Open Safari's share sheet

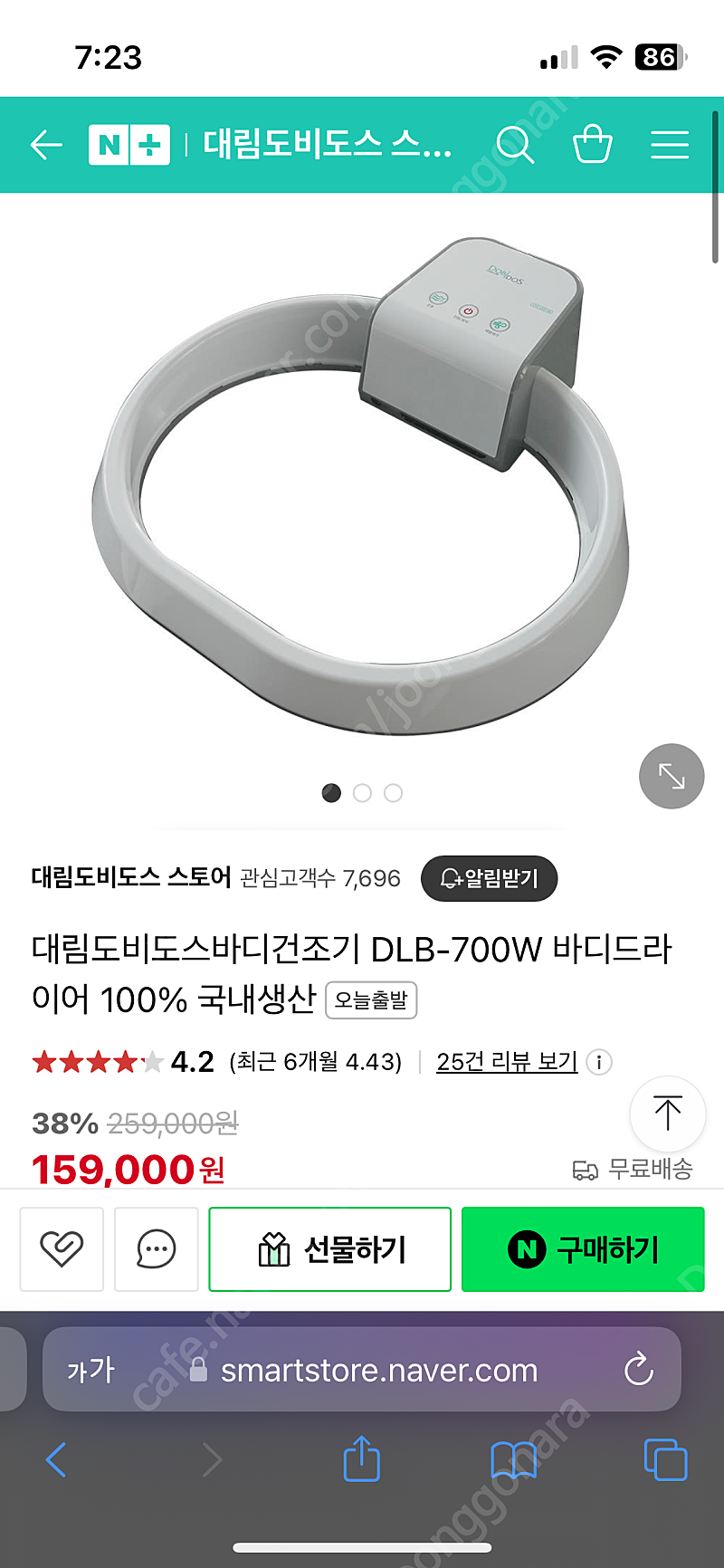pos(361,1459)
